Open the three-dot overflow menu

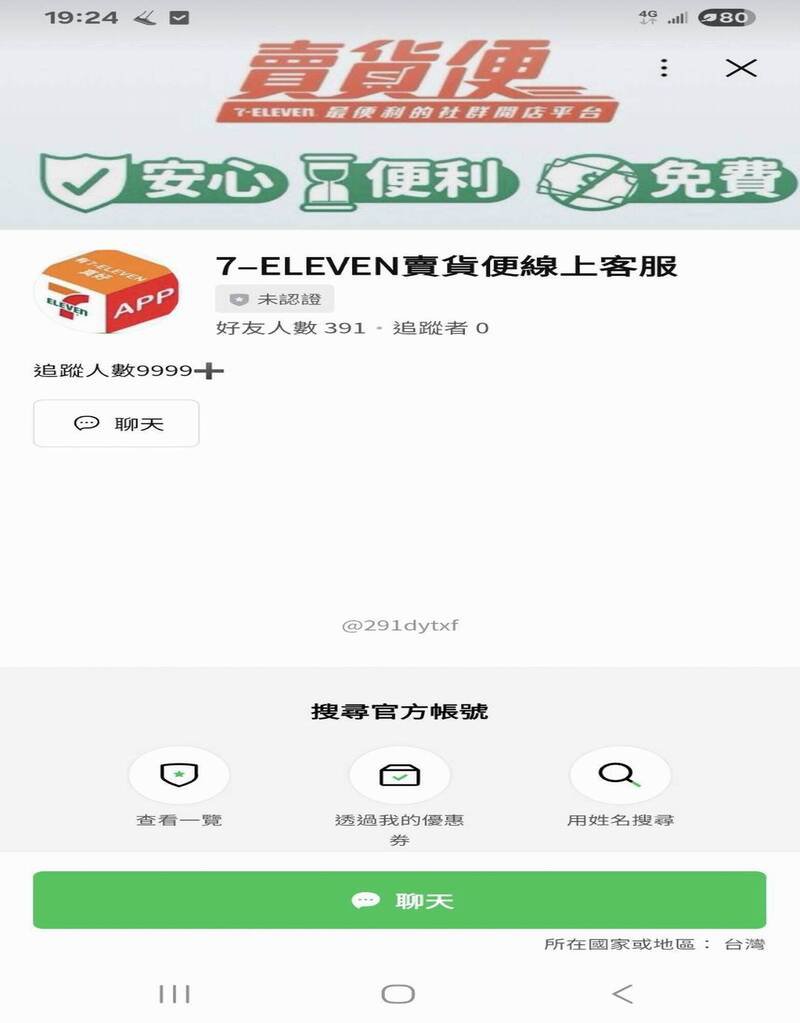click(x=663, y=67)
